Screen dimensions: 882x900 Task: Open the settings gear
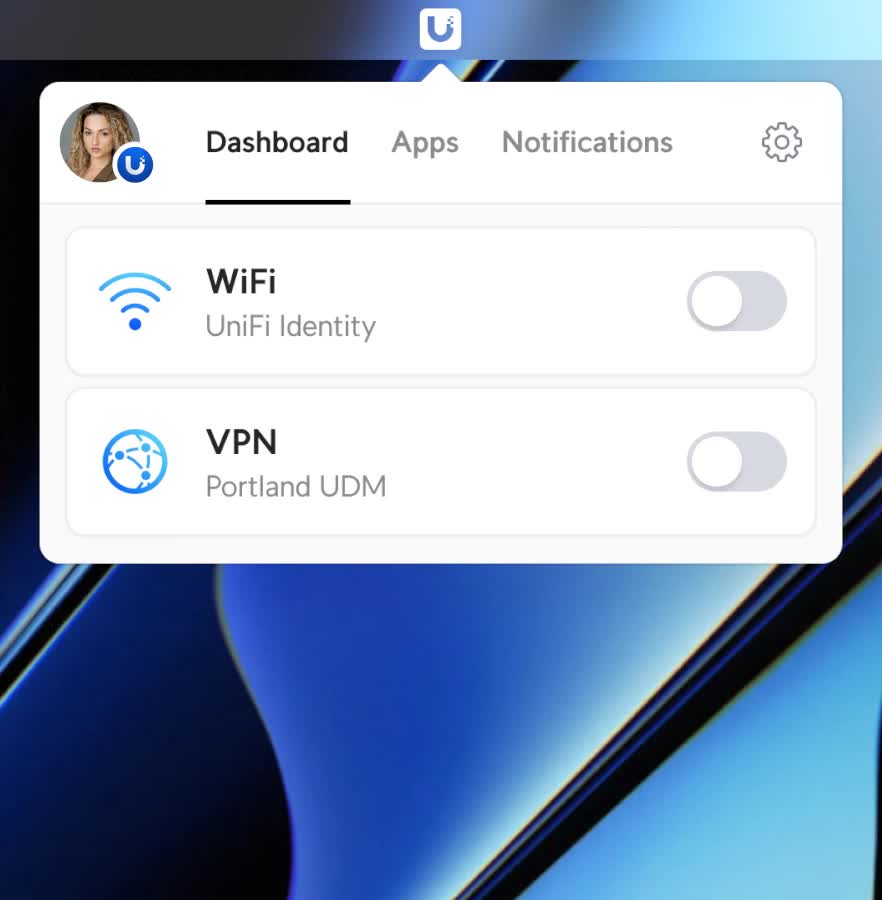click(x=781, y=143)
